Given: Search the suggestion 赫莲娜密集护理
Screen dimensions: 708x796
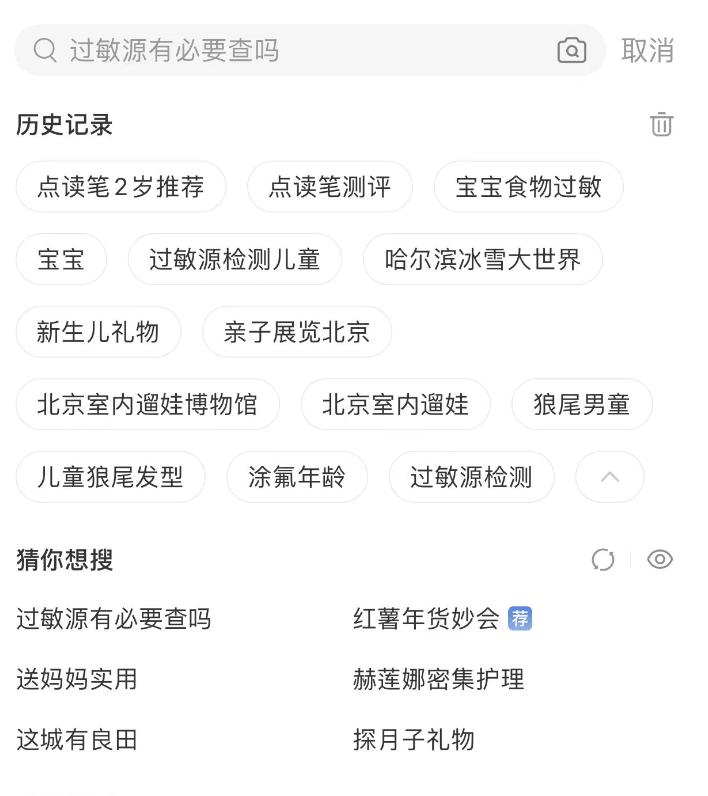Looking at the screenshot, I should (438, 680).
